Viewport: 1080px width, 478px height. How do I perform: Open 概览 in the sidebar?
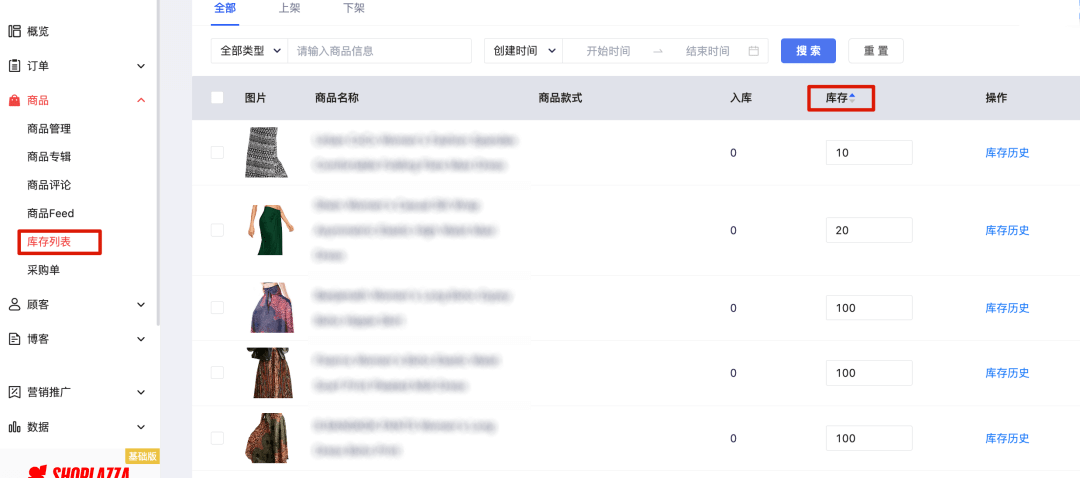[38, 31]
